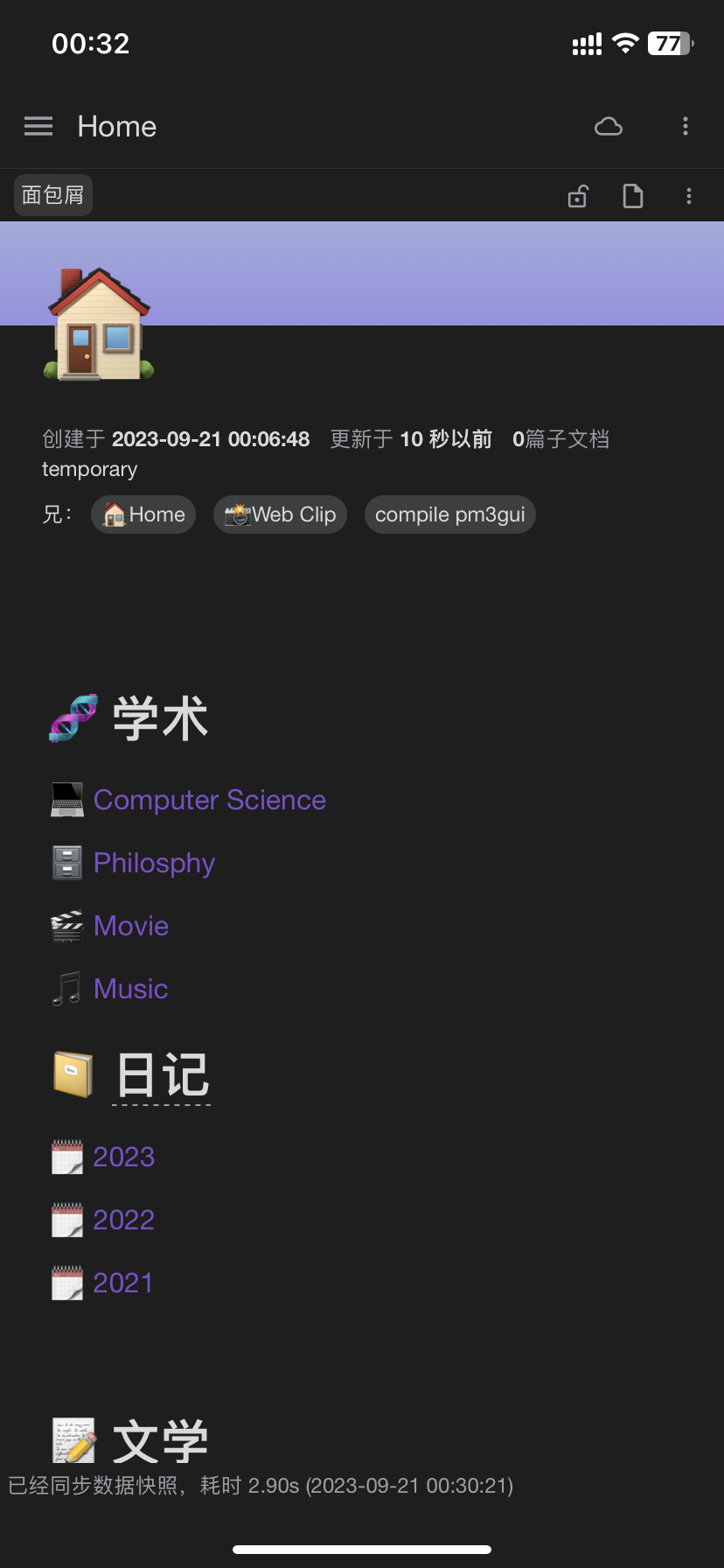Toggle the music note icon beside Music
The width and height of the screenshot is (724, 1568).
point(66,988)
